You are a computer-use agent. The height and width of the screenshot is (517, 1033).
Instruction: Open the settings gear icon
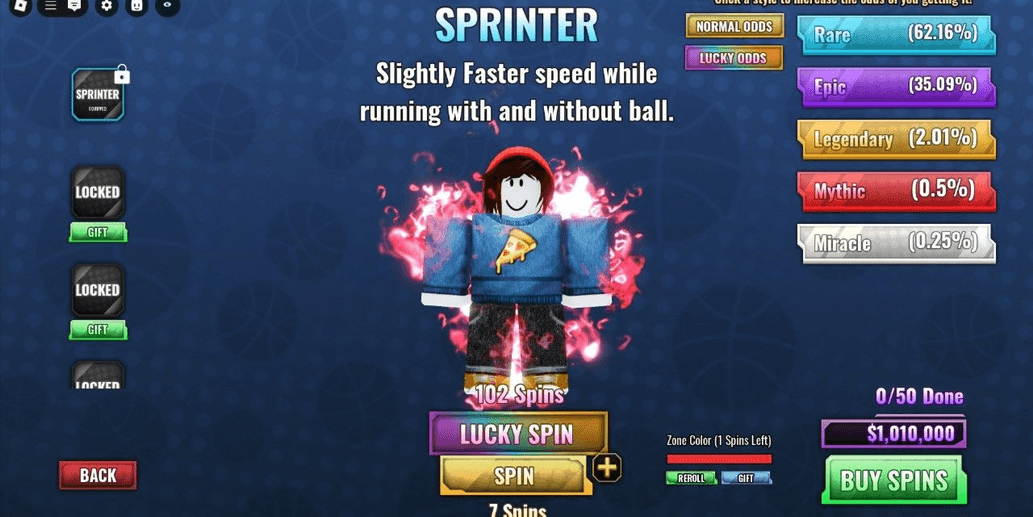106,6
